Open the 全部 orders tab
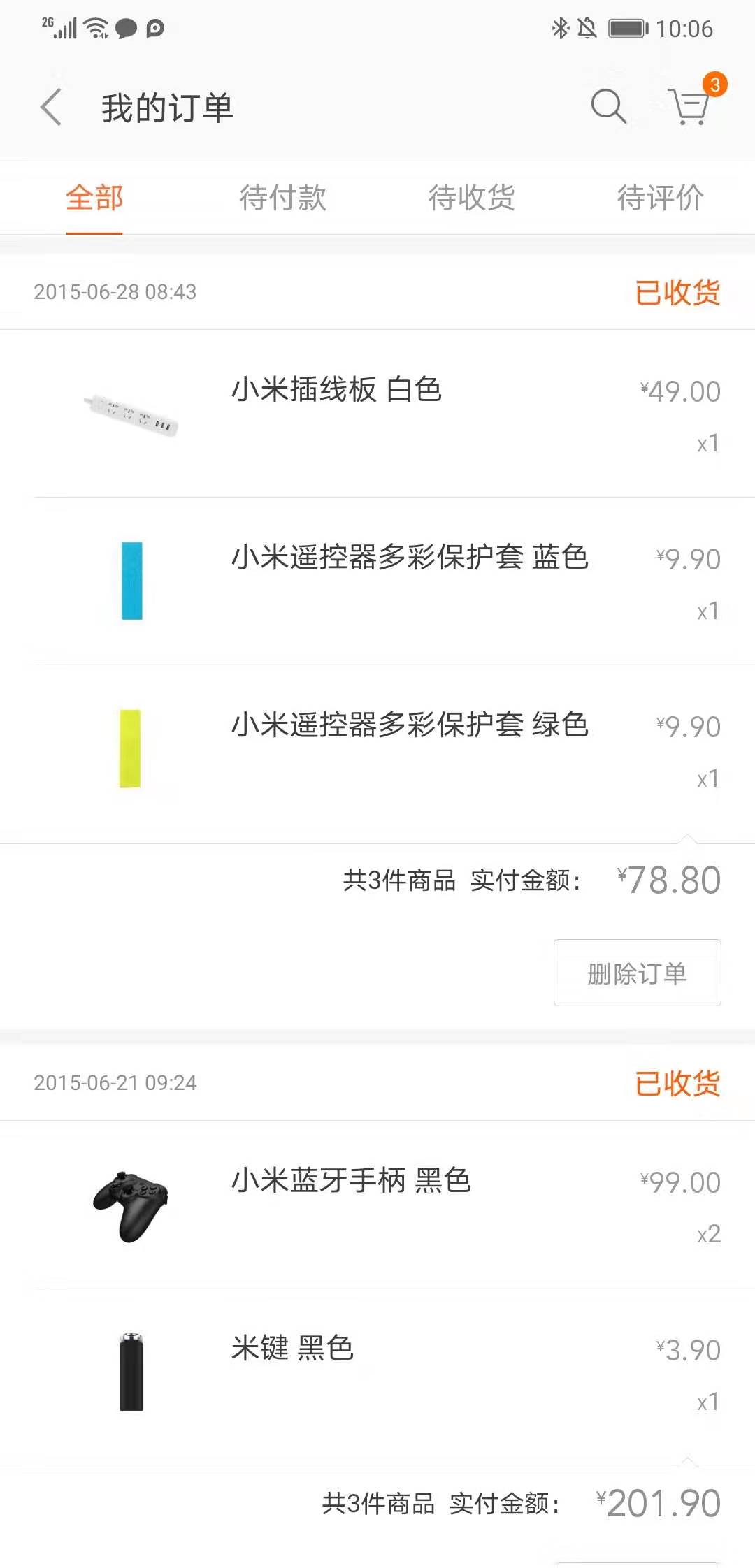 click(93, 198)
